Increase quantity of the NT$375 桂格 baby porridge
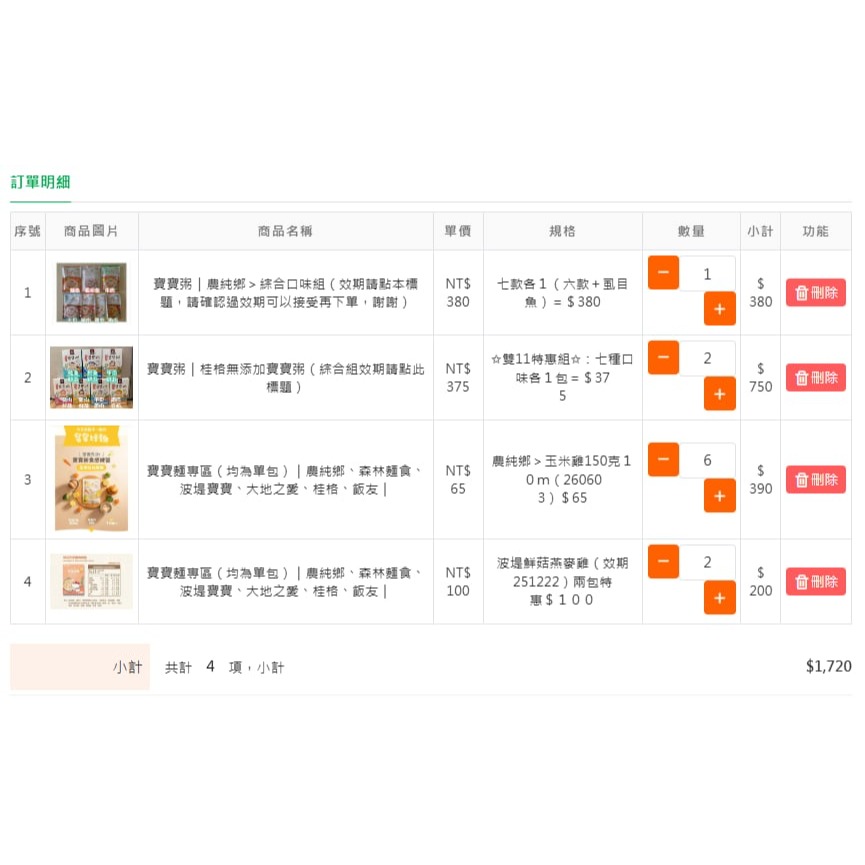The image size is (865, 865). click(719, 394)
